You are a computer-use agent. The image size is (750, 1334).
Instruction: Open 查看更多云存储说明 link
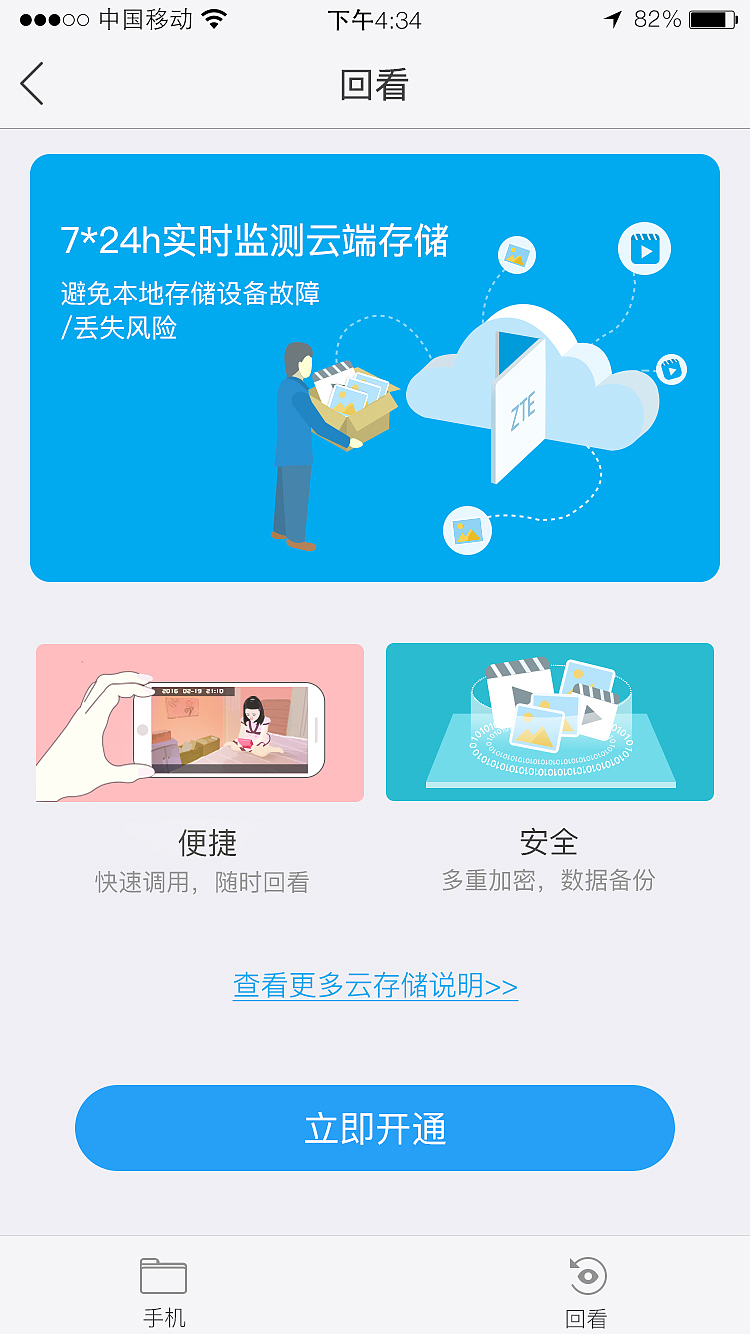click(374, 985)
